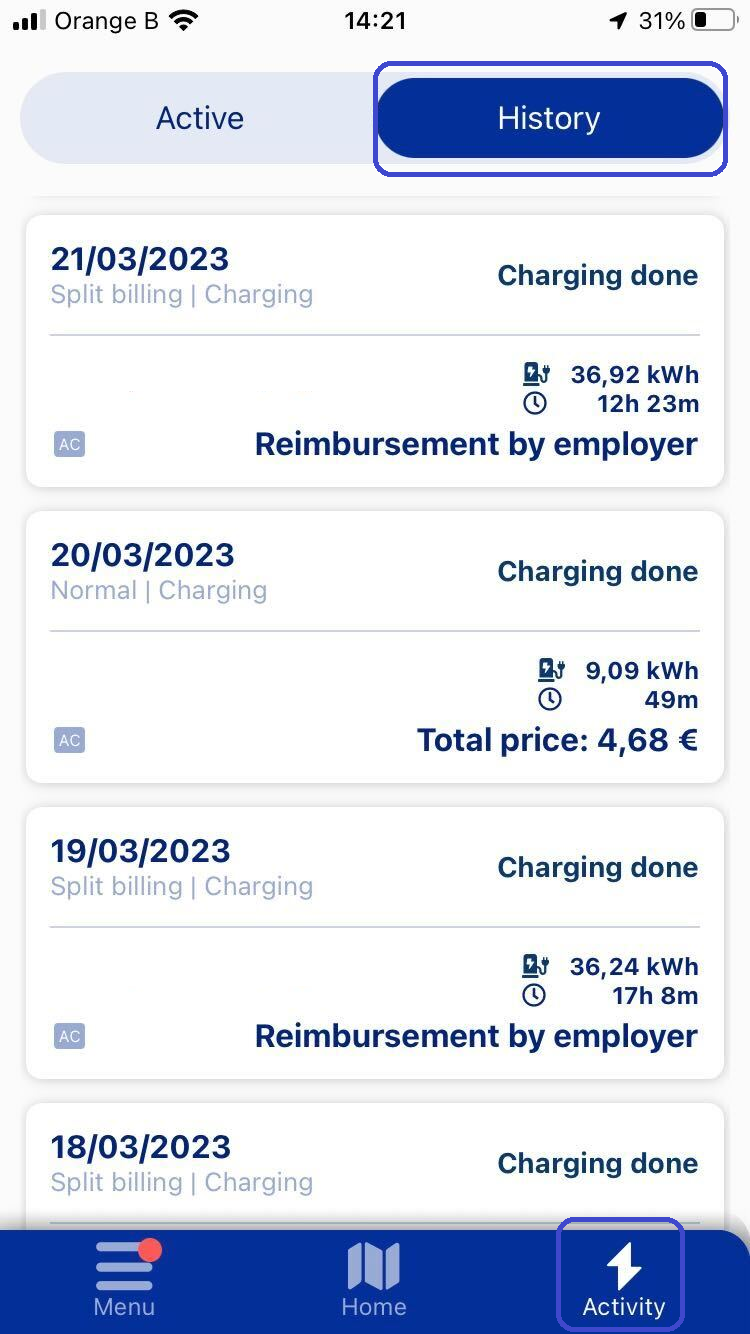Toggle the Active/History view to Active
The width and height of the screenshot is (750, 1334).
[199, 117]
